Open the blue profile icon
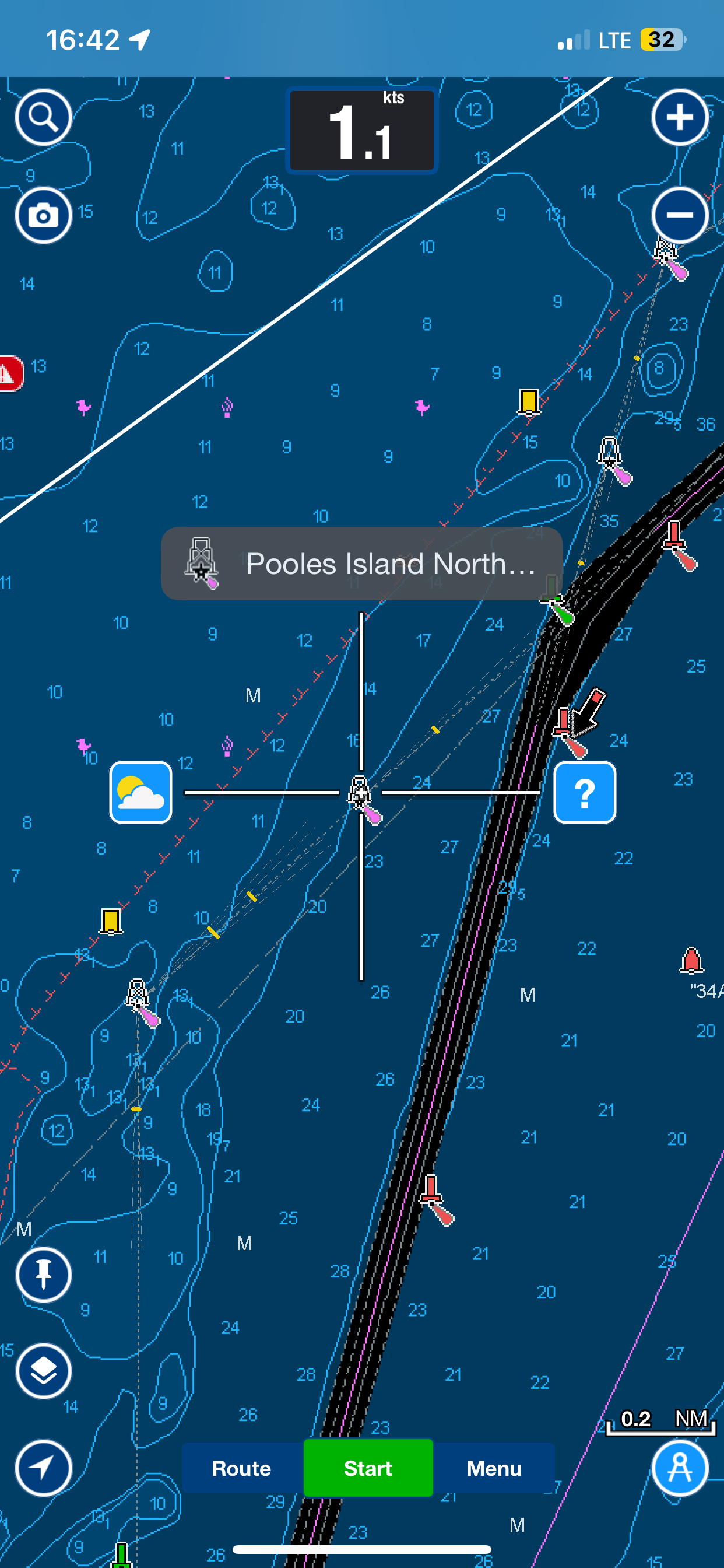This screenshot has width=724, height=1568. [679, 1468]
